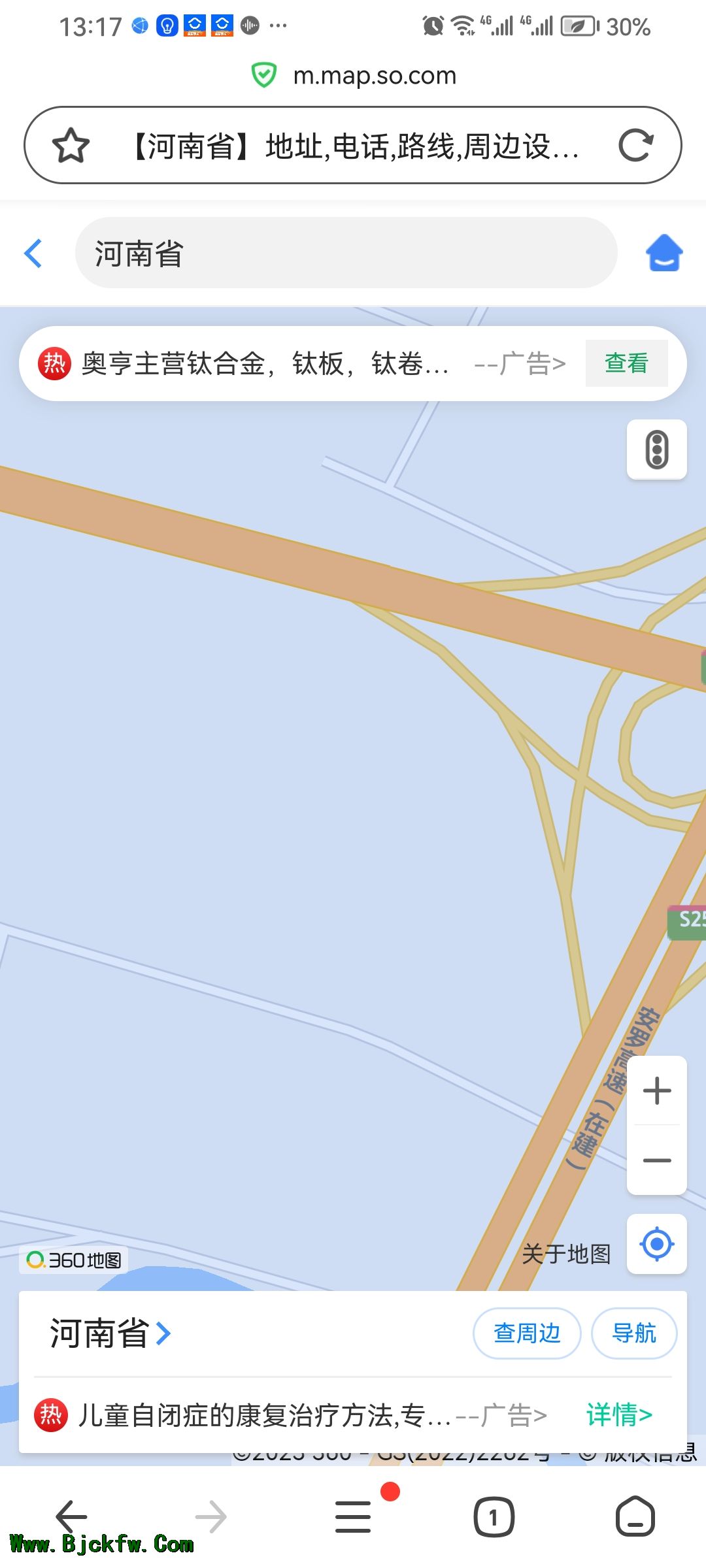Zoom out on the map
The height and width of the screenshot is (1568, 706).
point(656,1161)
